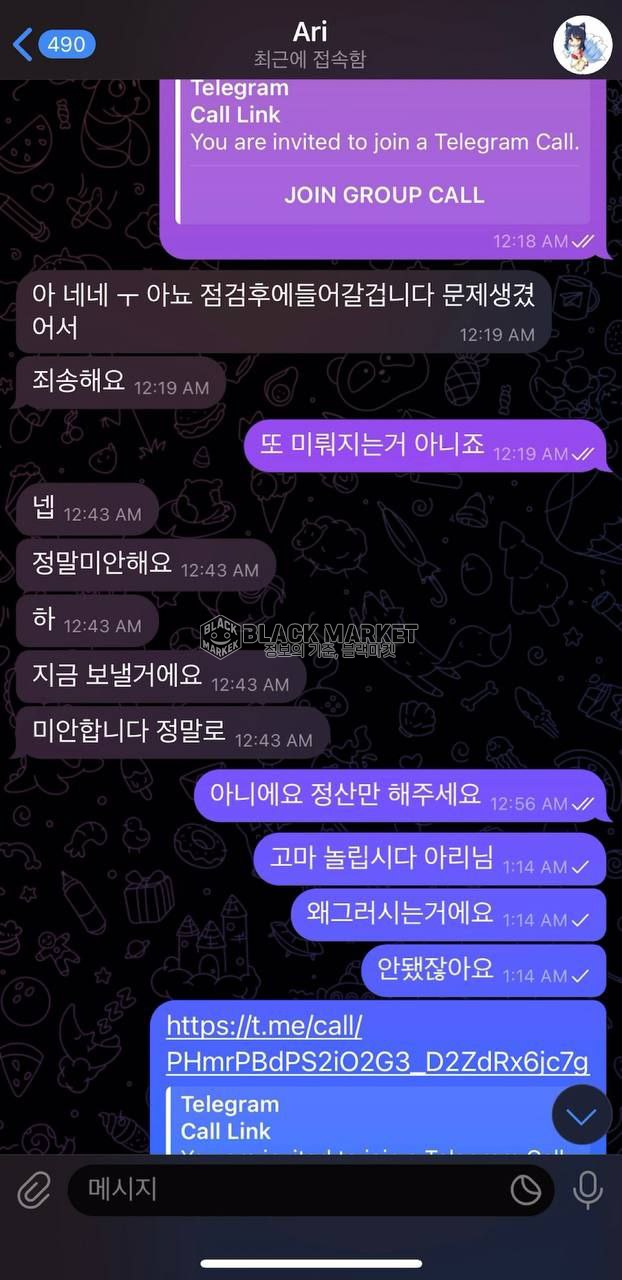Open Ari's chat info header

click(x=310, y=44)
